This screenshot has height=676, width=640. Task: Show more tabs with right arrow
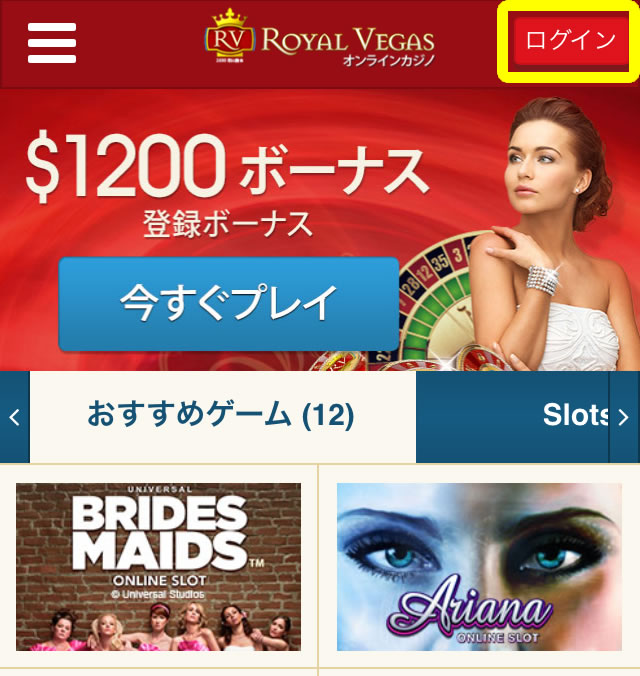pos(624,417)
